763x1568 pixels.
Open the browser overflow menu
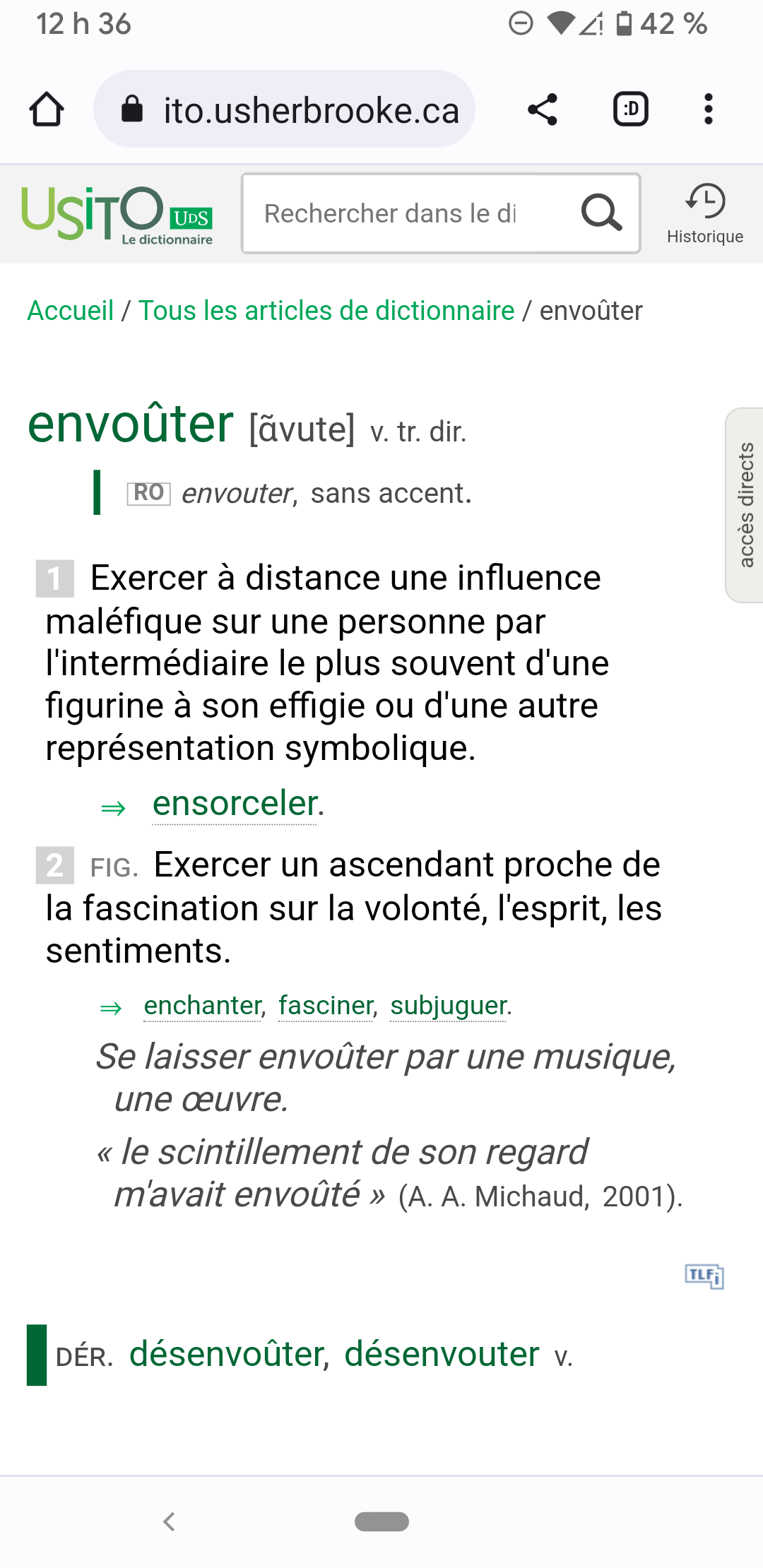pos(709,109)
